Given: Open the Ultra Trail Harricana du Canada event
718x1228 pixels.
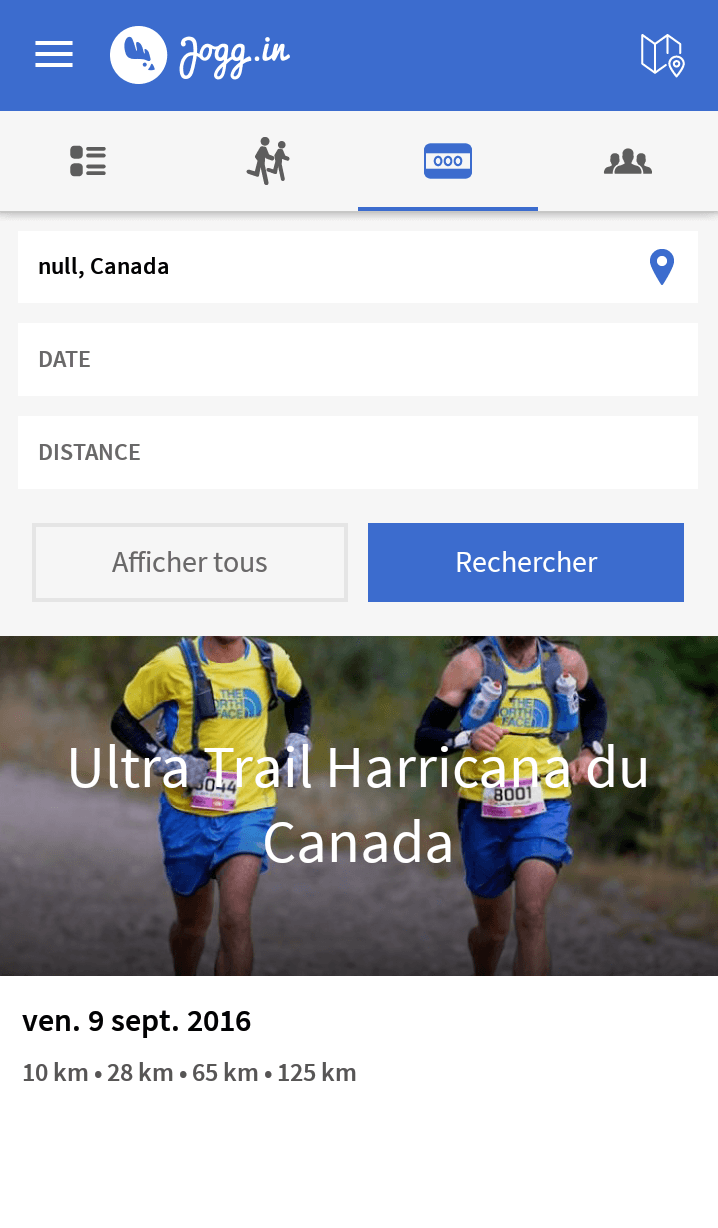Looking at the screenshot, I should point(358,806).
